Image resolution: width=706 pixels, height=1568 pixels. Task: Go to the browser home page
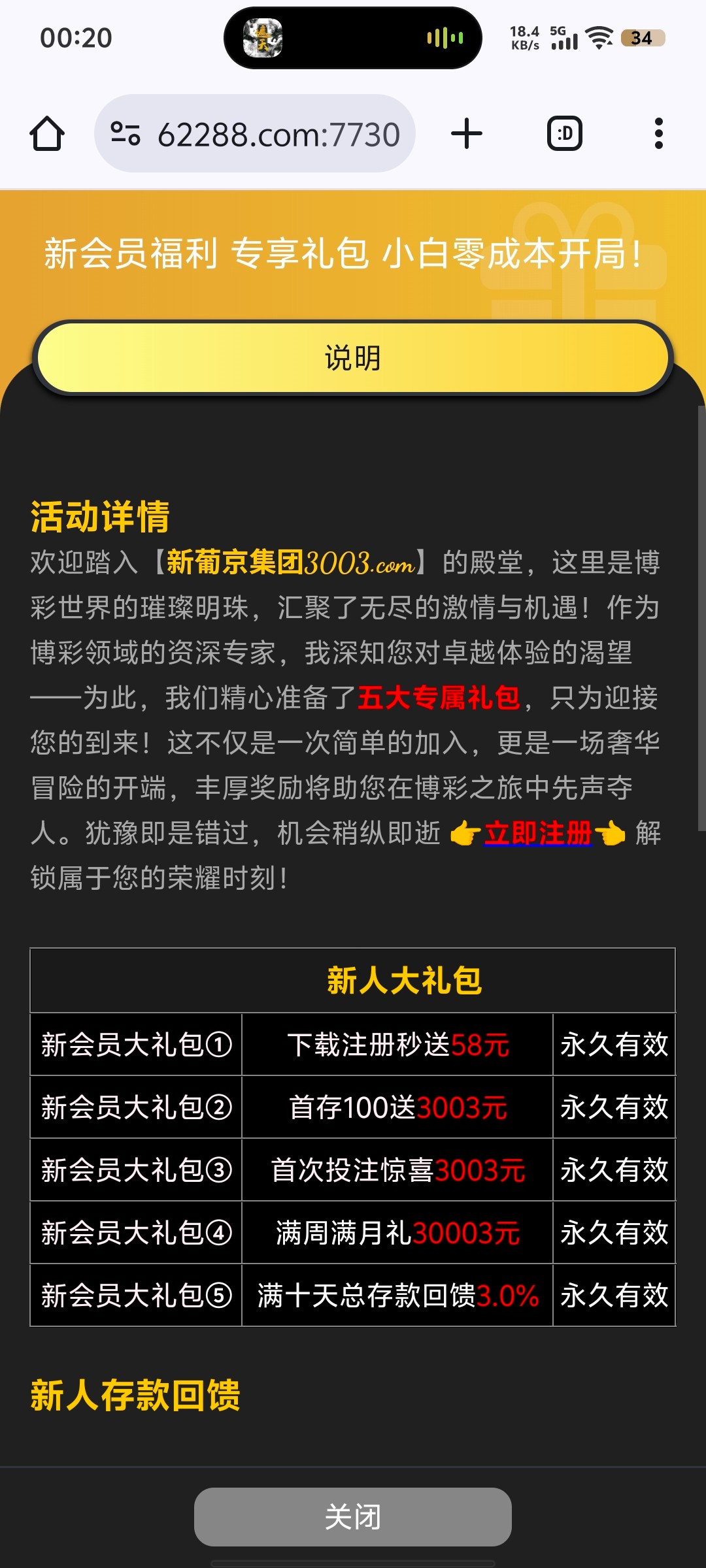pyautogui.click(x=47, y=134)
